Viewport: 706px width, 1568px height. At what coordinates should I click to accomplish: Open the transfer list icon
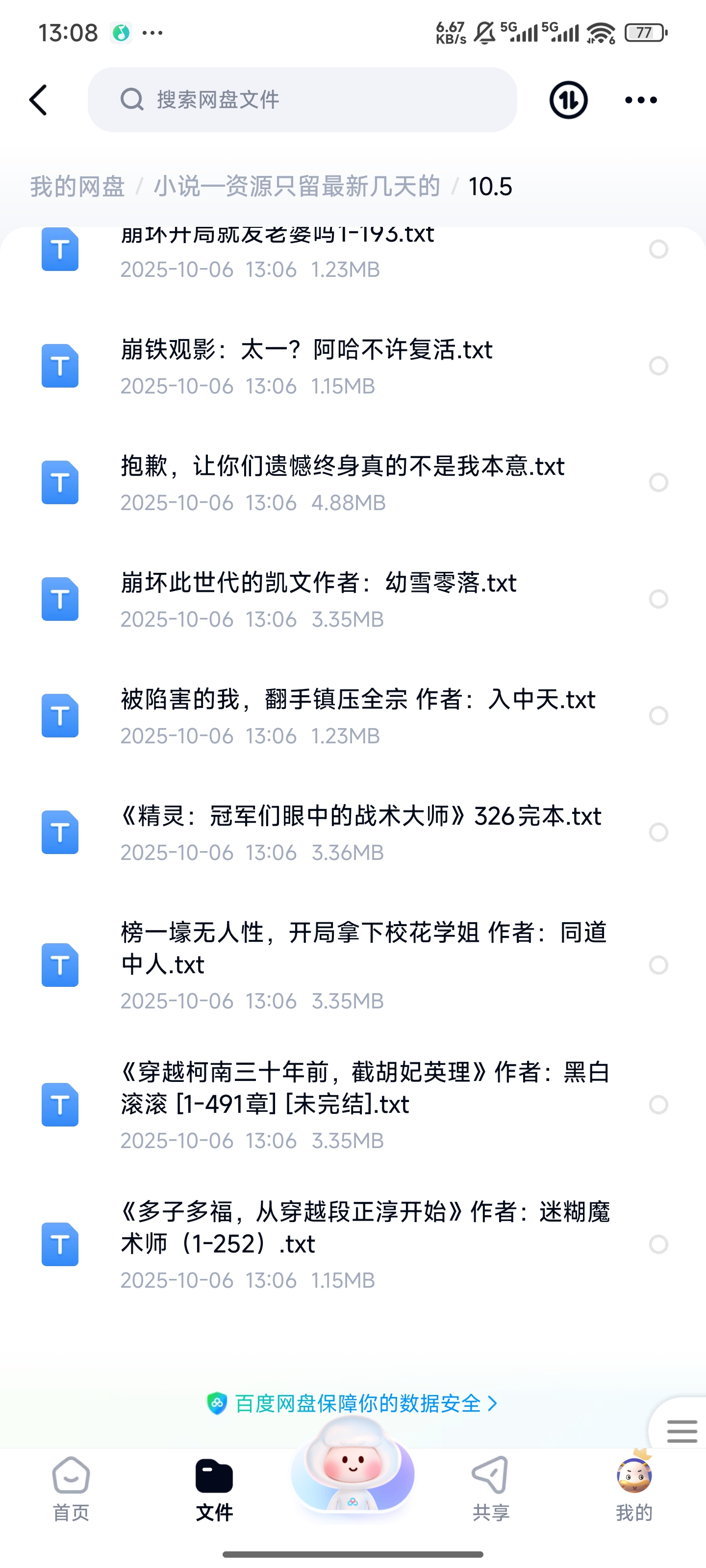pos(568,100)
